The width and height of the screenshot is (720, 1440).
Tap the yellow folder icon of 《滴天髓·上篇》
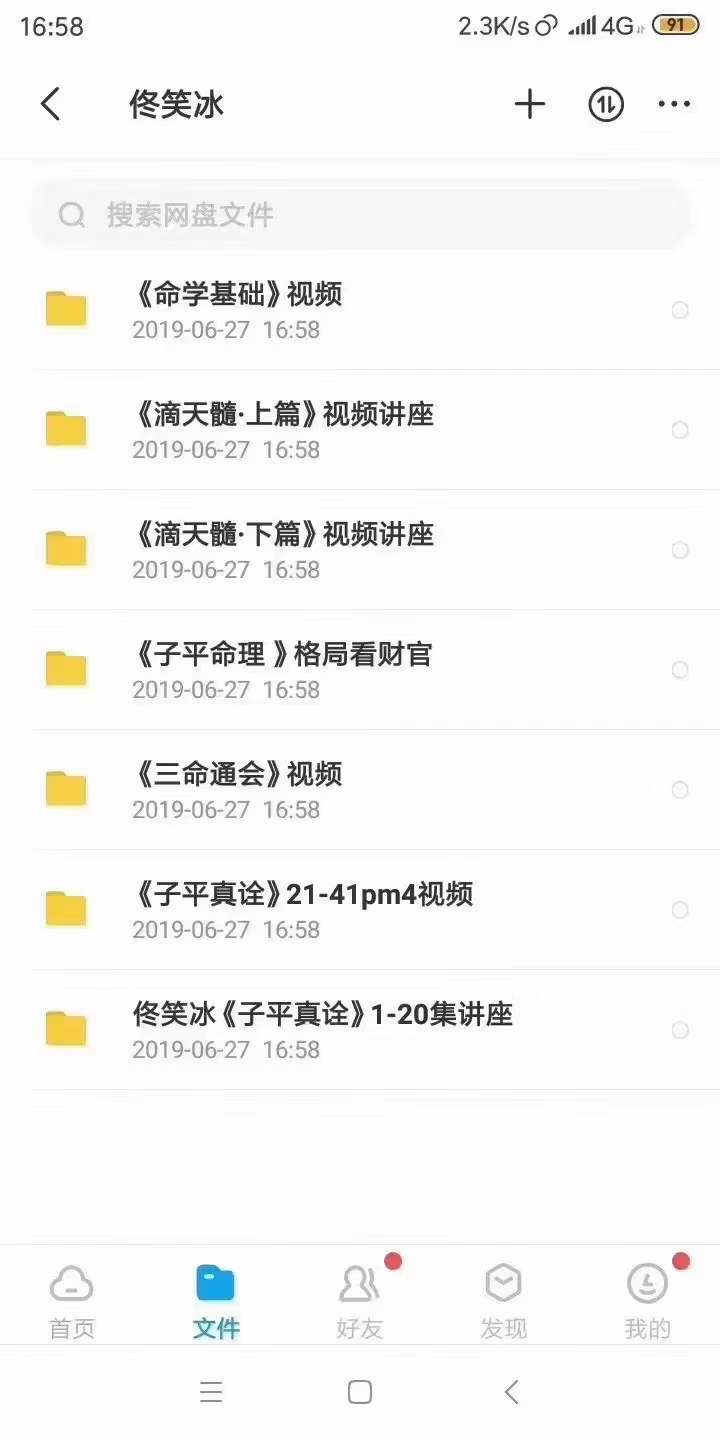click(65, 430)
